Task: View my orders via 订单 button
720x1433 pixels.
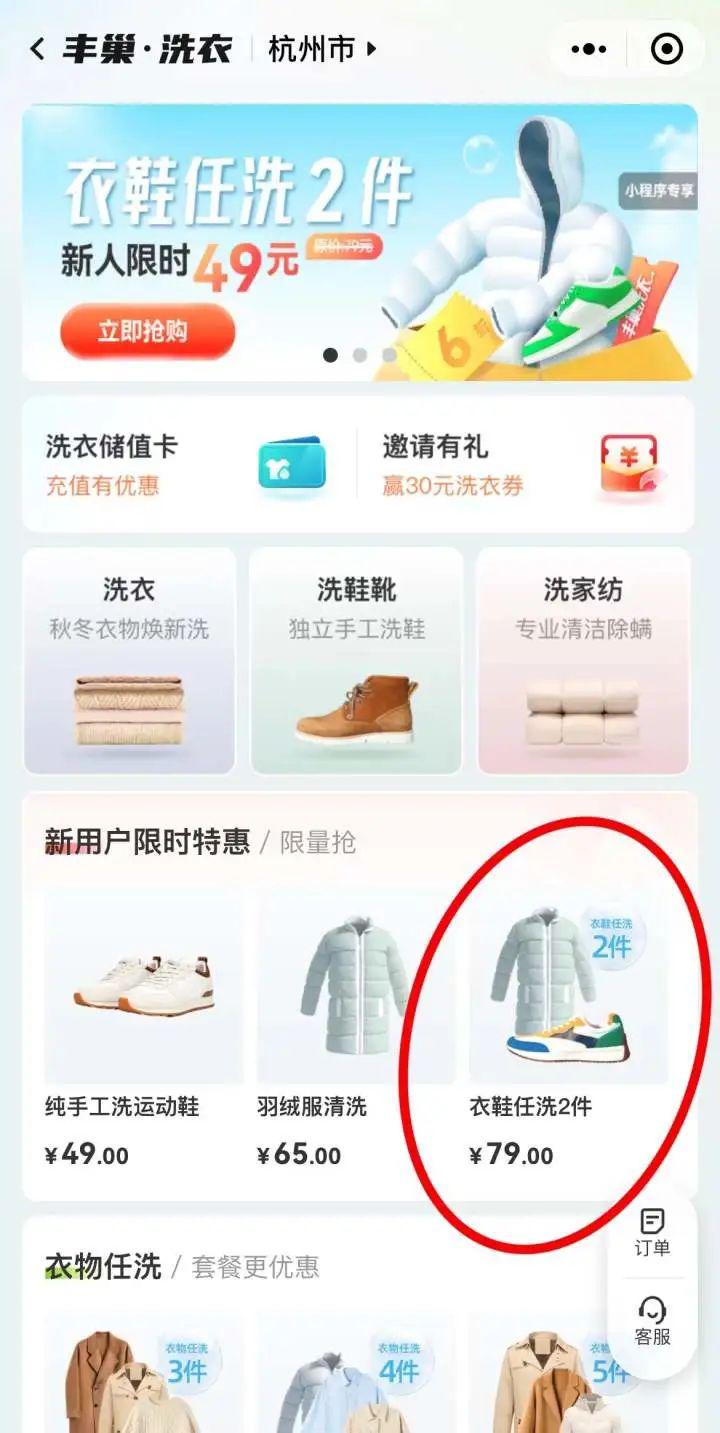Action: click(652, 1231)
